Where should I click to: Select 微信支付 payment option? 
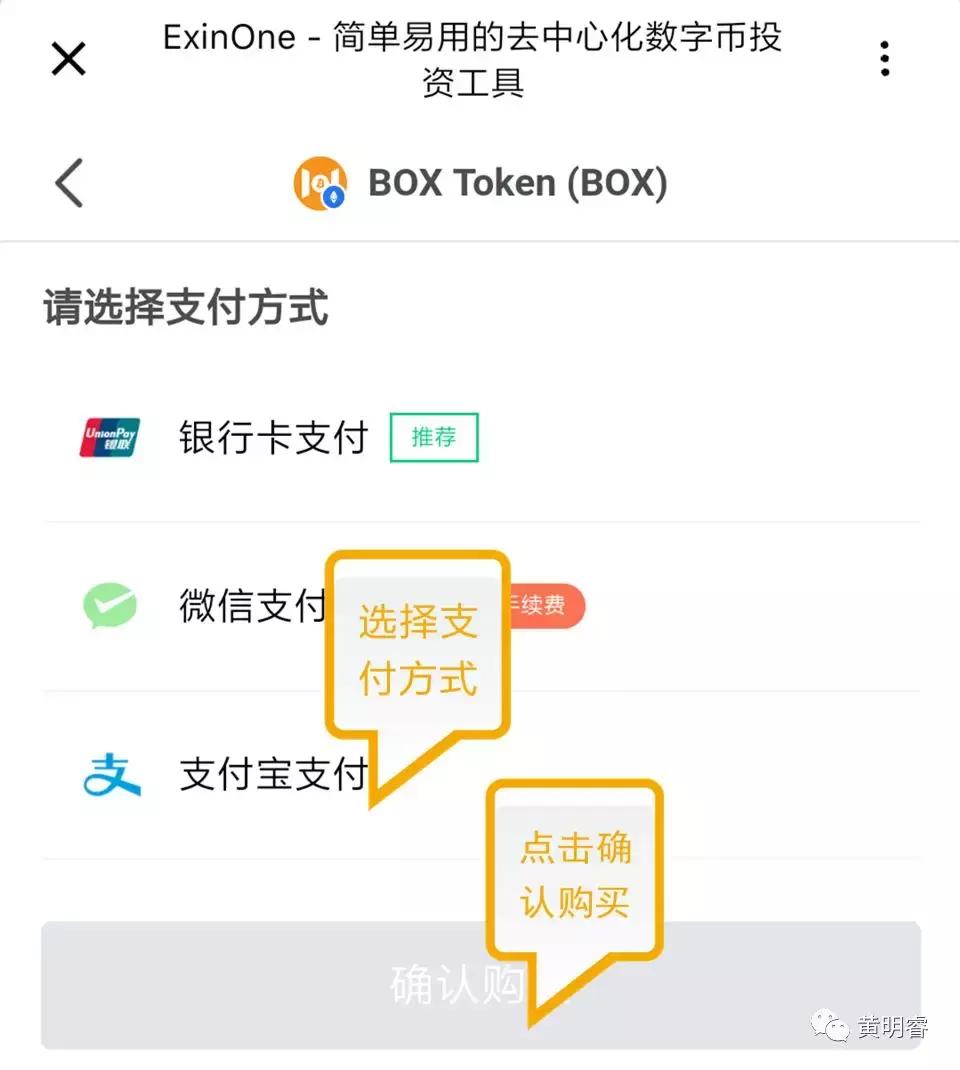[248, 605]
